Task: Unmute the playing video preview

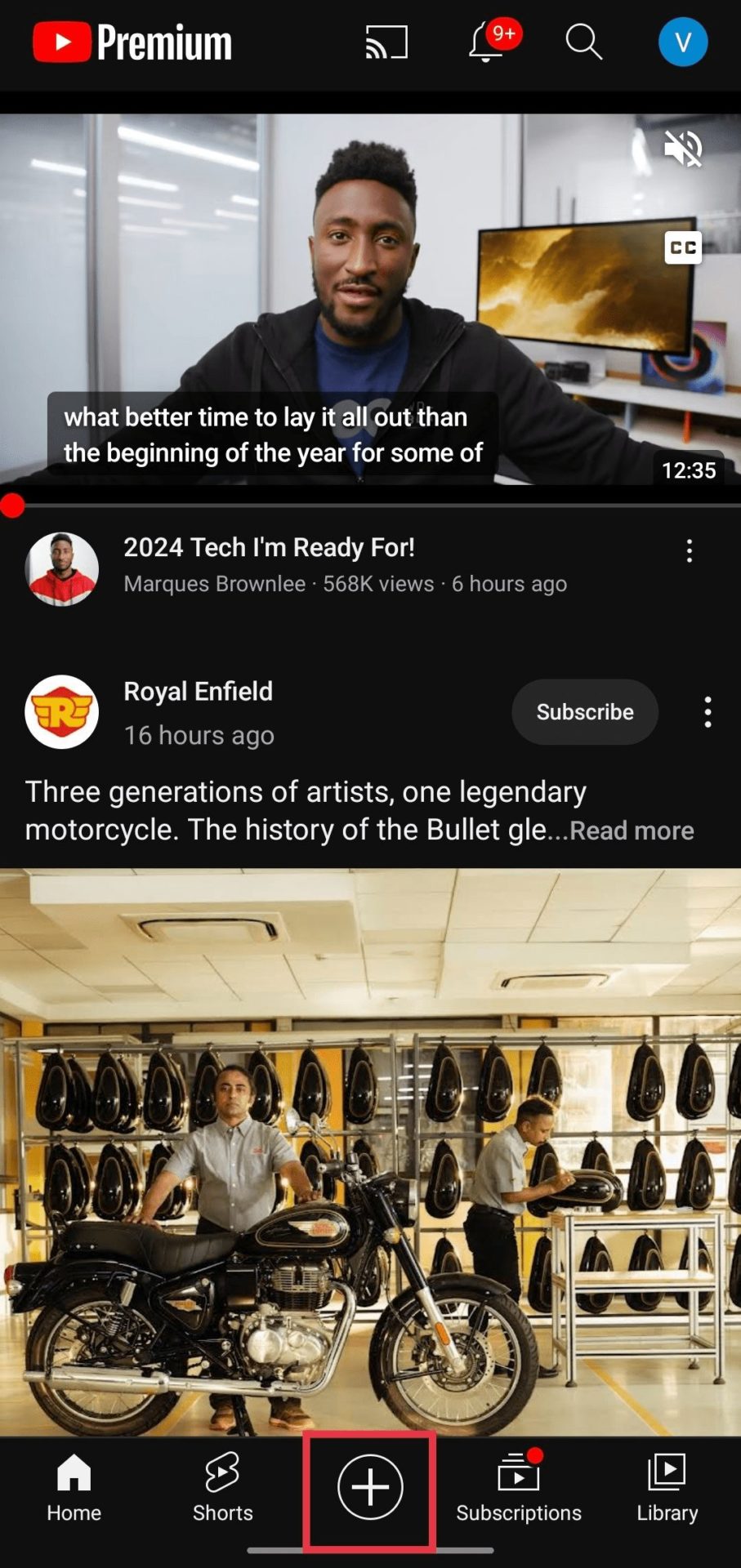Action: 683,149
